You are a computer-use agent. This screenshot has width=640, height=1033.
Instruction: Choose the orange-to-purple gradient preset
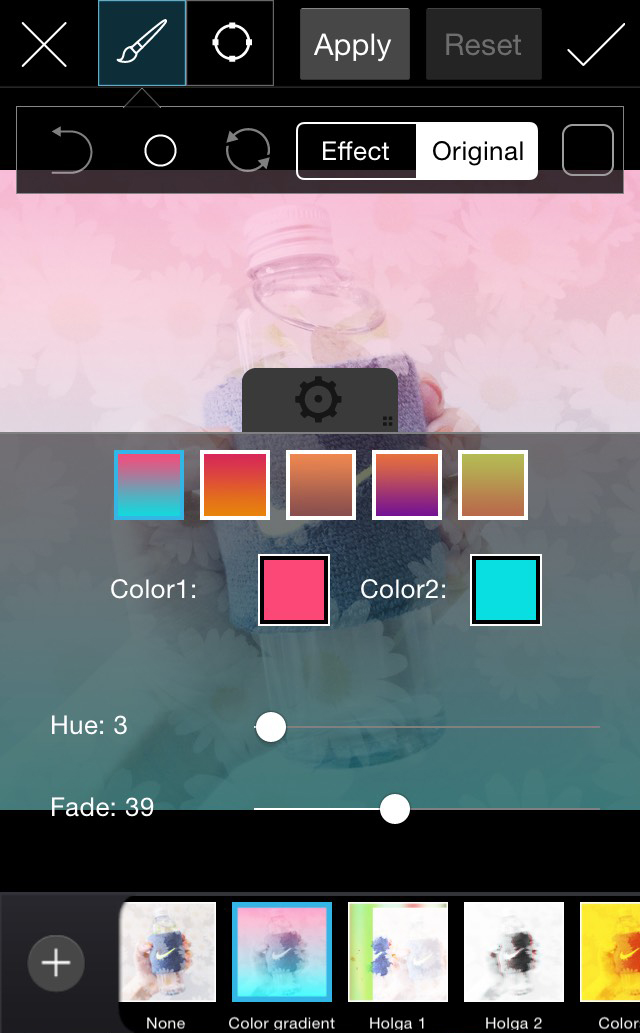[x=407, y=485]
